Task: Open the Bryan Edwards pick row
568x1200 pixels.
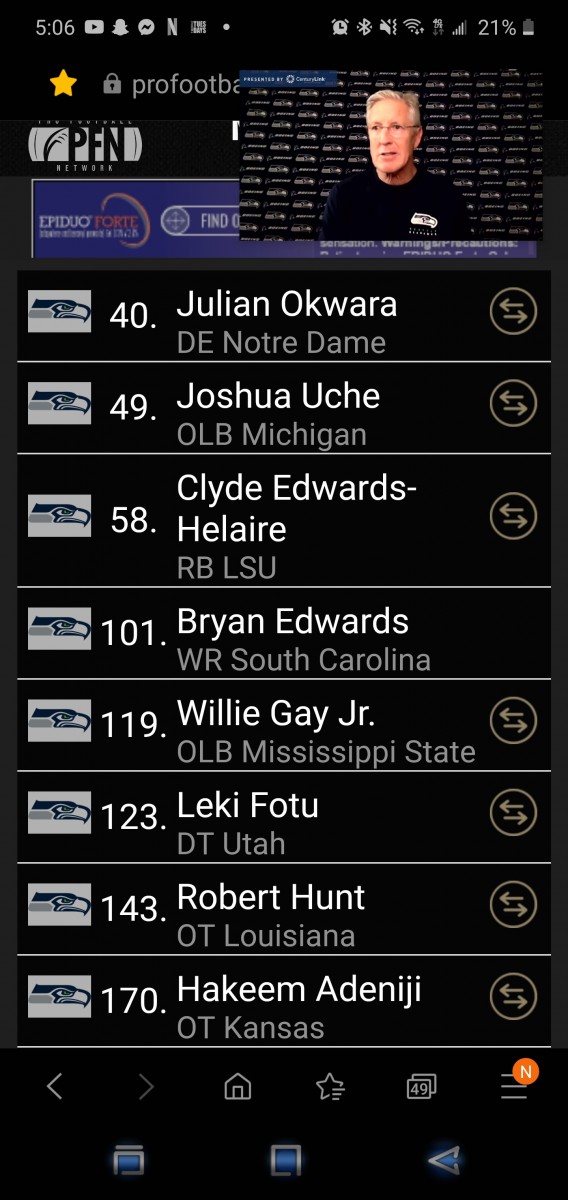Action: (284, 633)
